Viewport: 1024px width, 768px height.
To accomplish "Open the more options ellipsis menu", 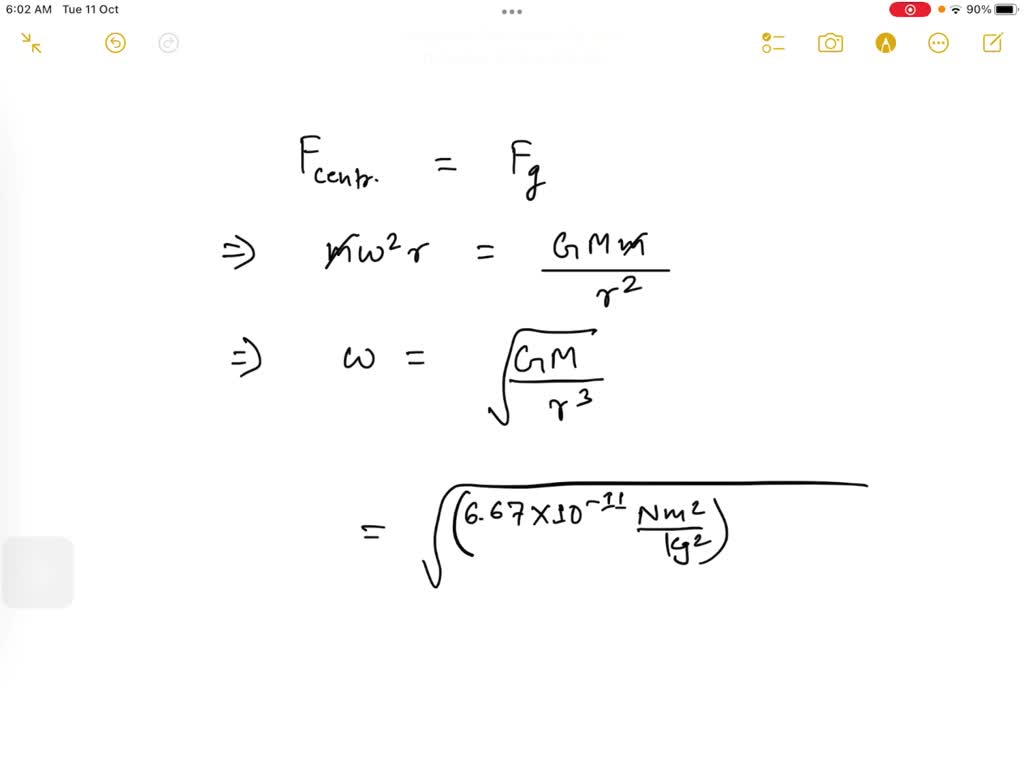I will [938, 43].
